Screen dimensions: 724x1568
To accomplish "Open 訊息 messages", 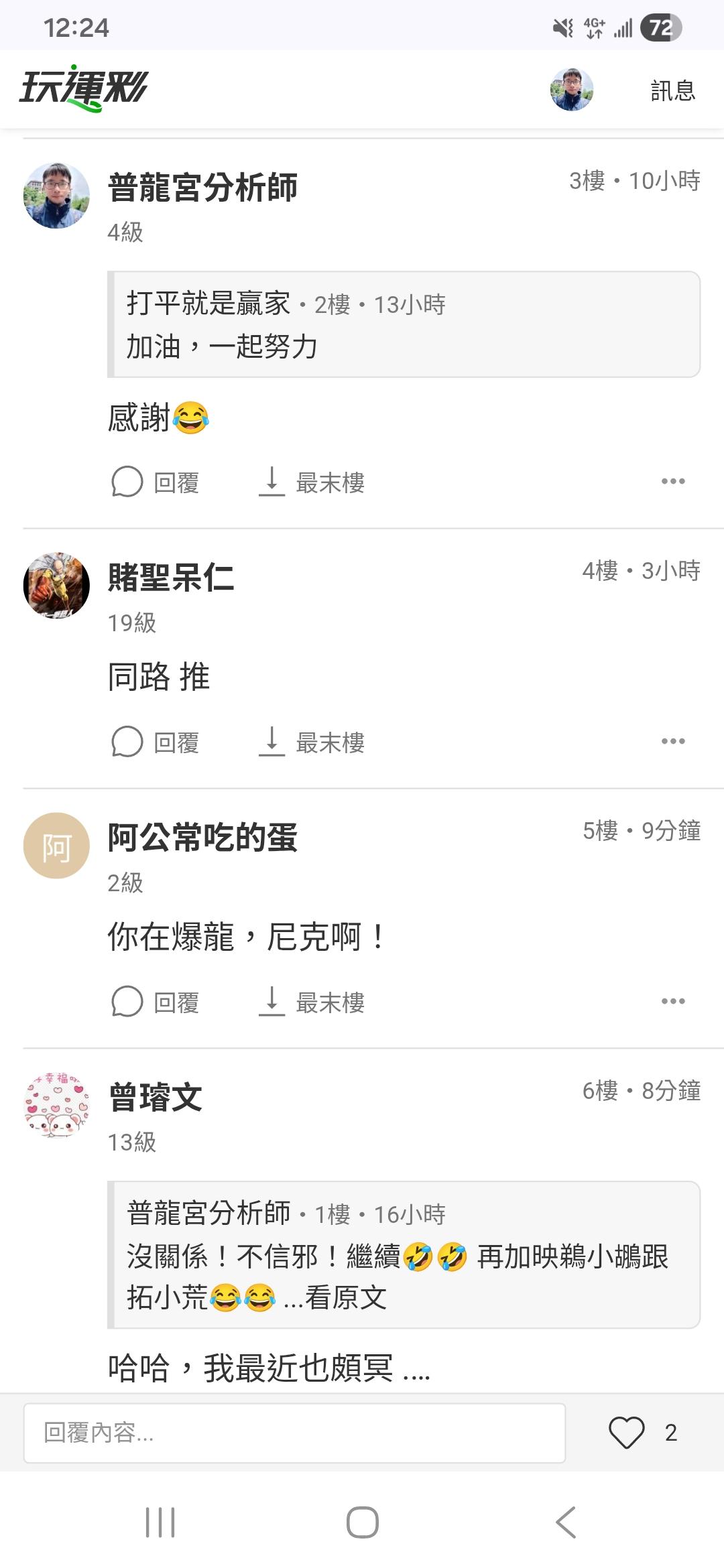I will [672, 90].
